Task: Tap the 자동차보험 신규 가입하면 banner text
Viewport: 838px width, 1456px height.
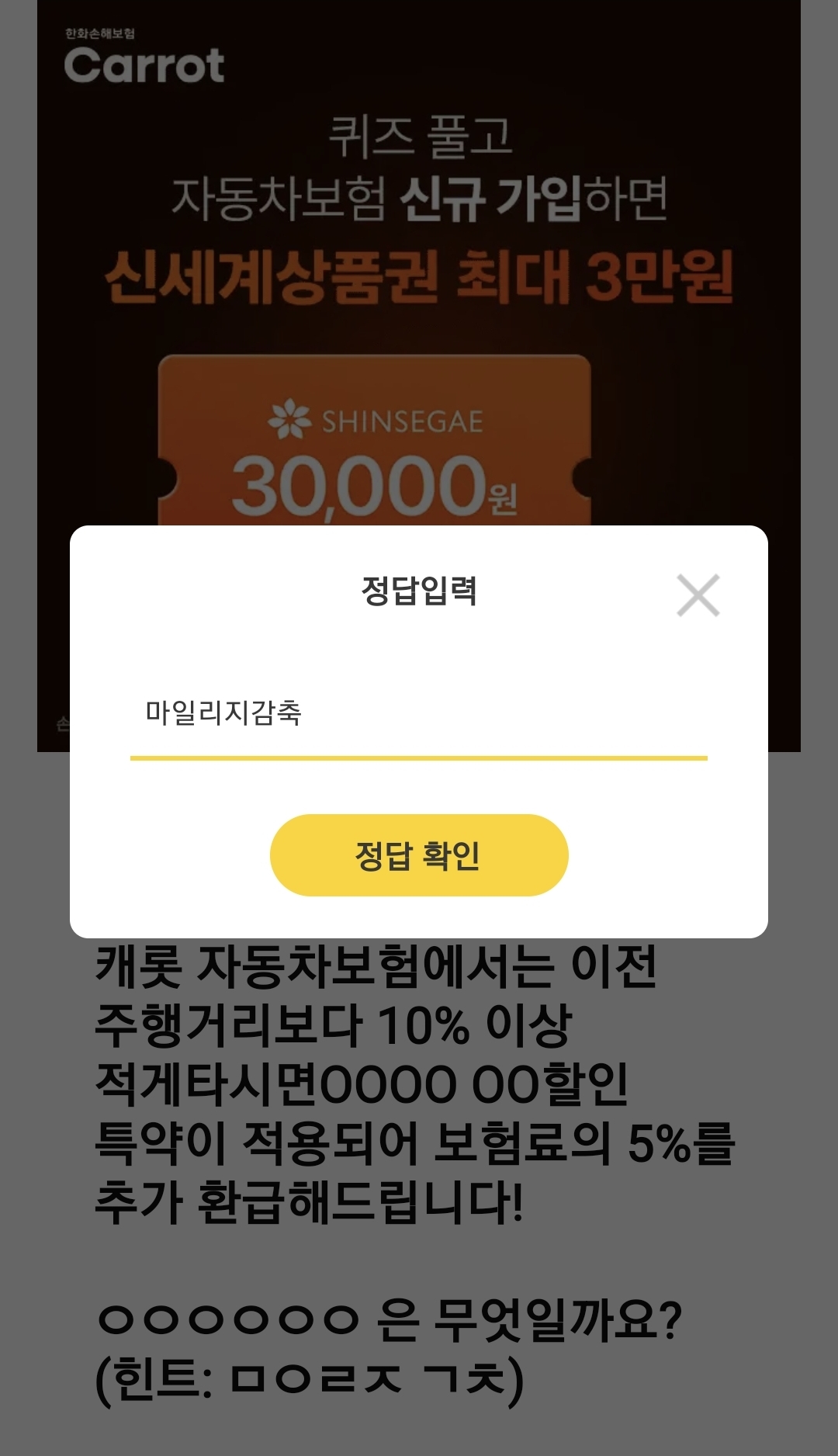Action: tap(419, 198)
